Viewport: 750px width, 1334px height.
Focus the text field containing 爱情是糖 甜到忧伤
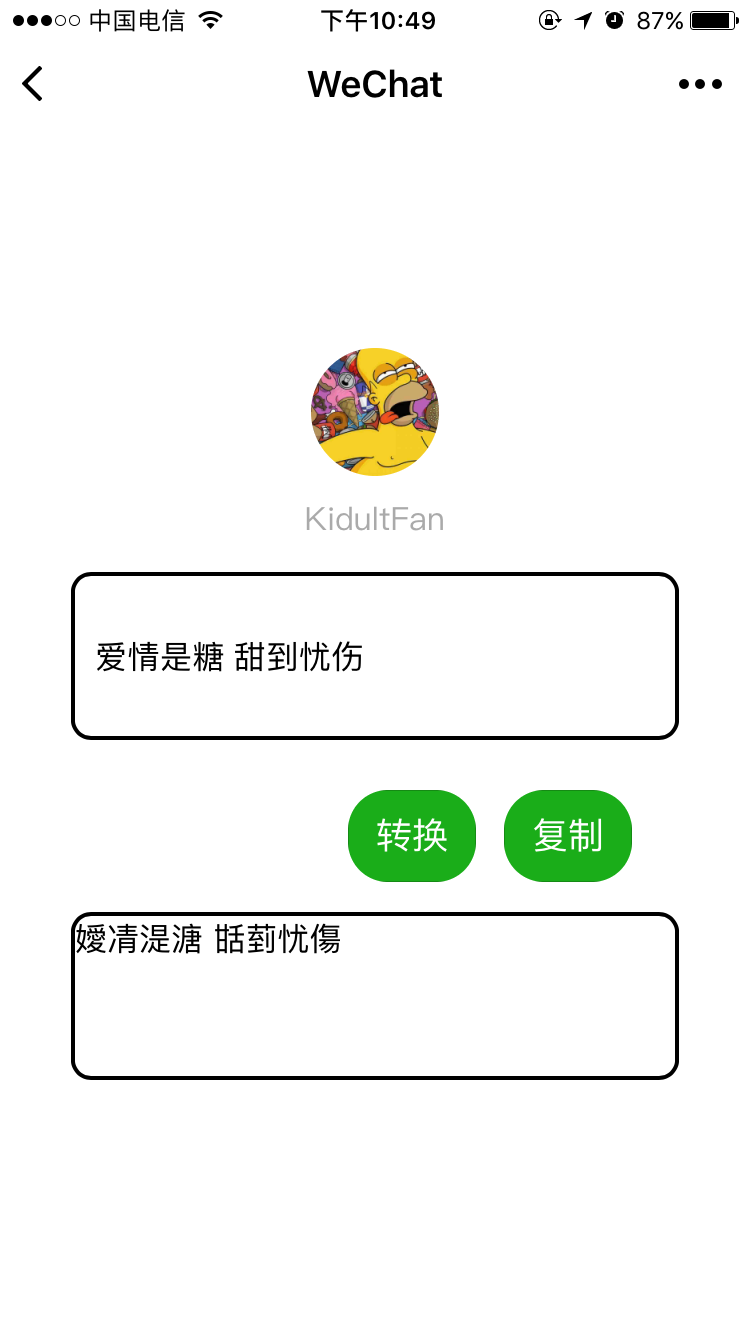[x=375, y=656]
